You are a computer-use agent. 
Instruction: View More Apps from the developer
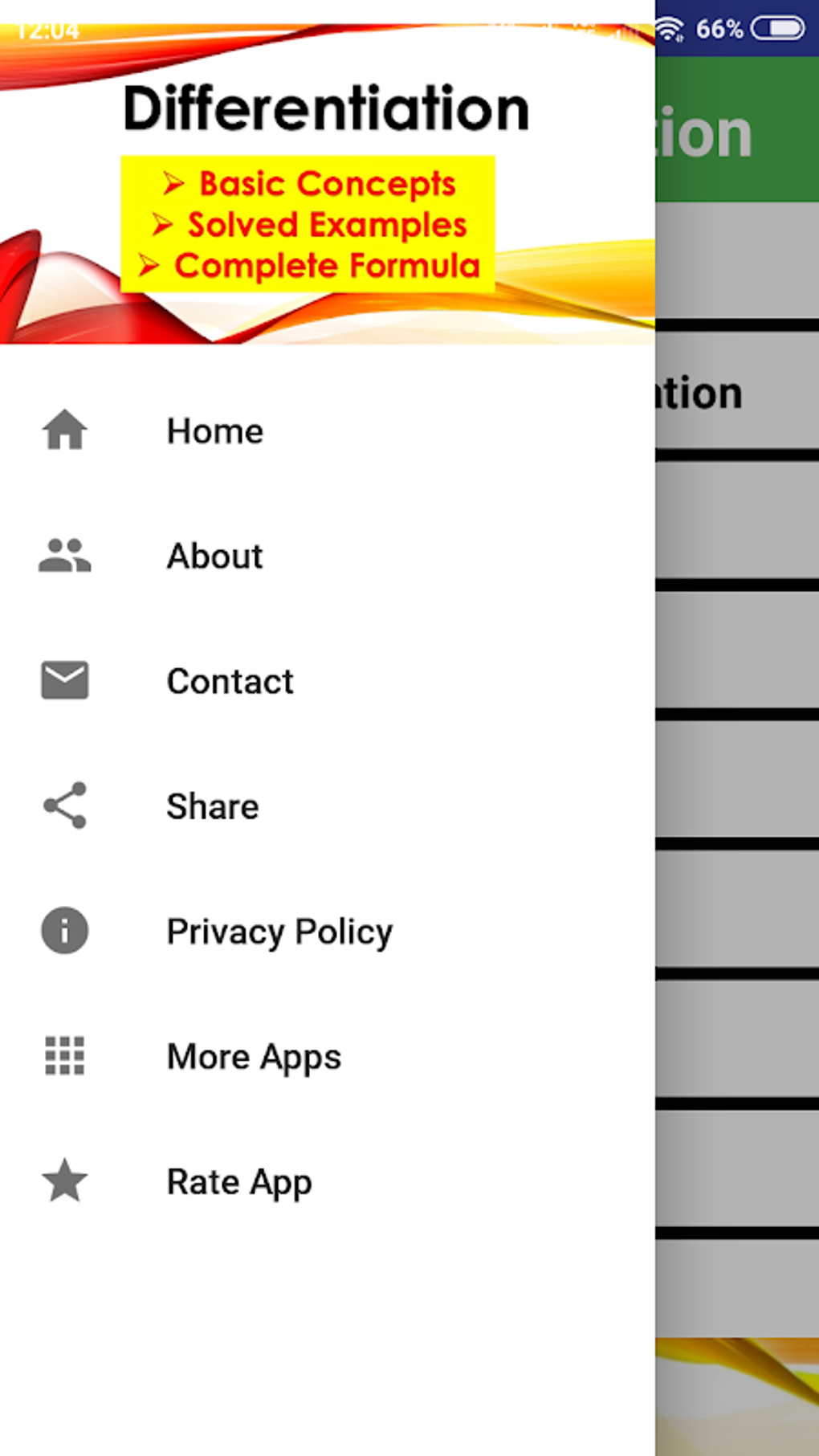pos(327,1057)
